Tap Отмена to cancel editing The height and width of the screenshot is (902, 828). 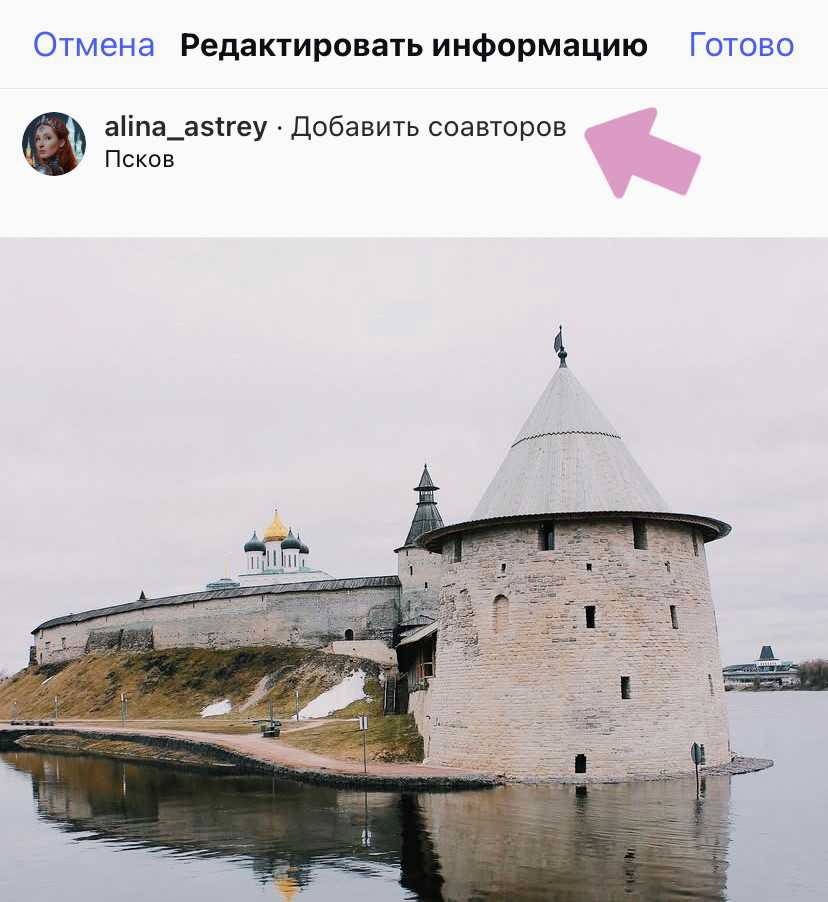(x=93, y=45)
